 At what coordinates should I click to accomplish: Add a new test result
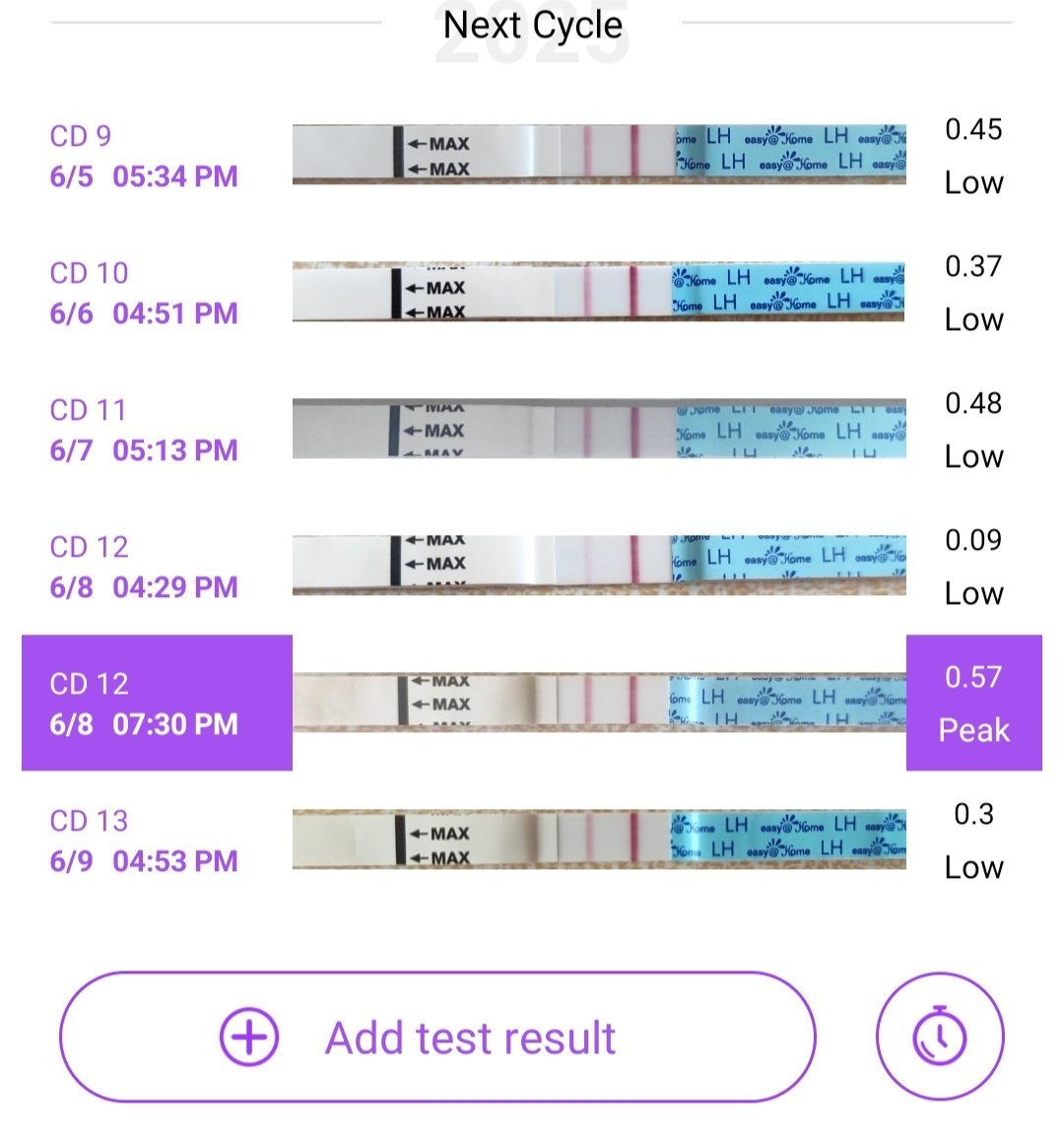pos(437,1037)
